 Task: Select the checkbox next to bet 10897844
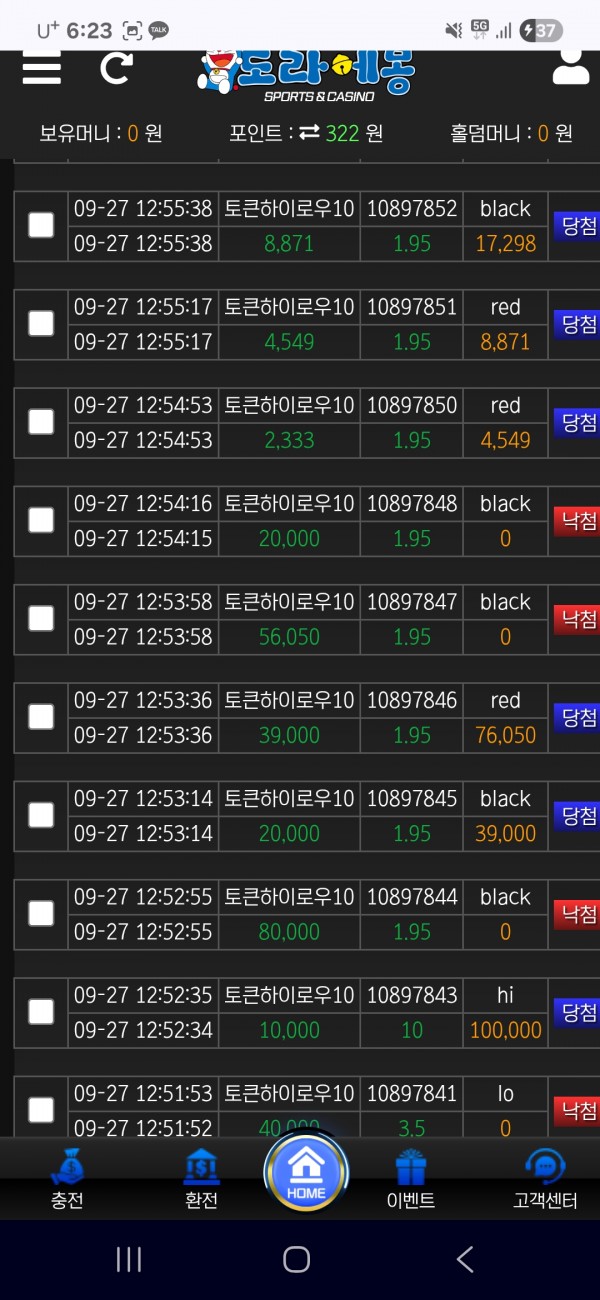pos(41,913)
